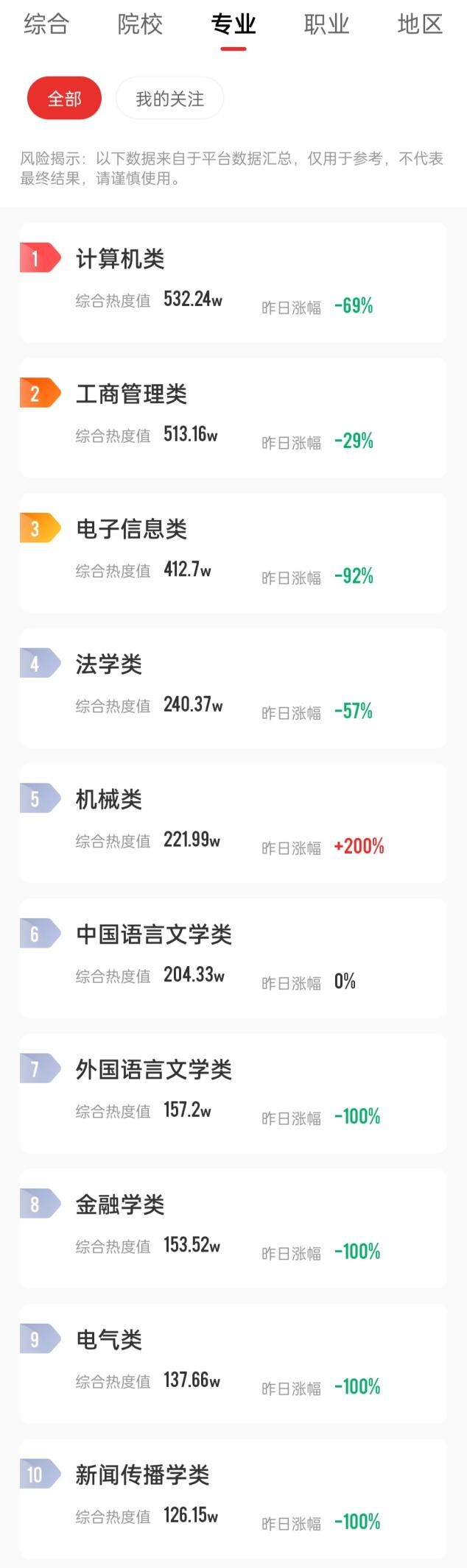This screenshot has width=467, height=1568.
Task: View details for 电子信息类
Action: click(233, 553)
